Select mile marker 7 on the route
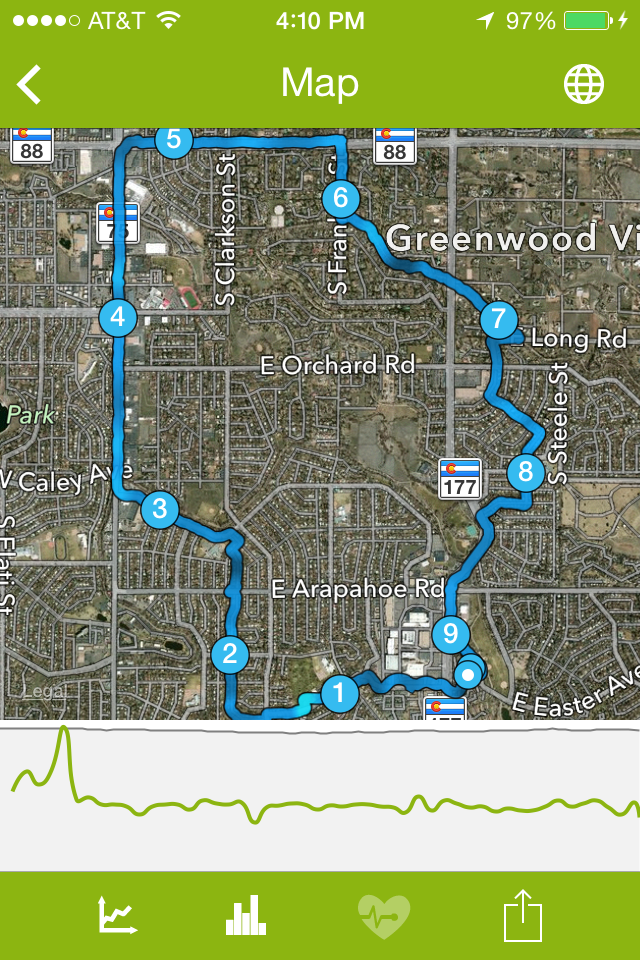 coord(497,319)
